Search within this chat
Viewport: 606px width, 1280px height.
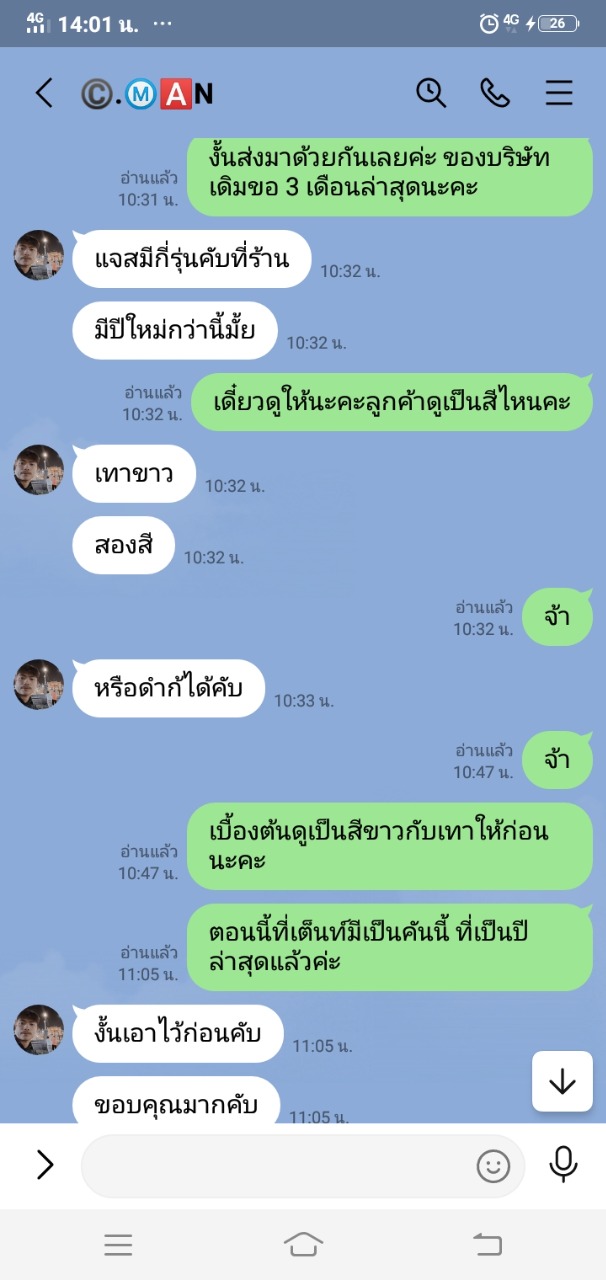pyautogui.click(x=431, y=93)
